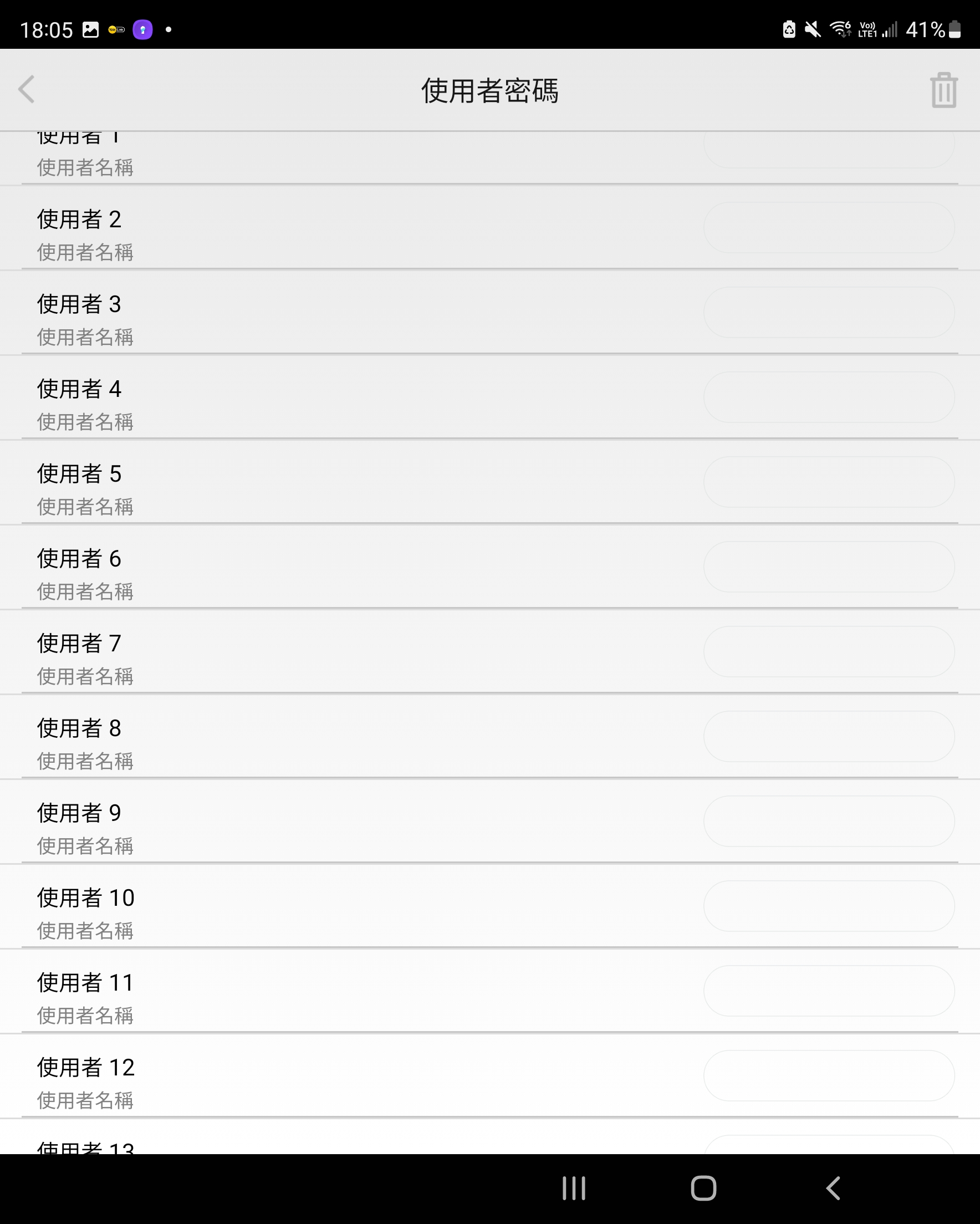Viewport: 980px width, 1224px height.
Task: Edit the 使用者名稱 field under 使用者 10
Action: tap(85, 931)
